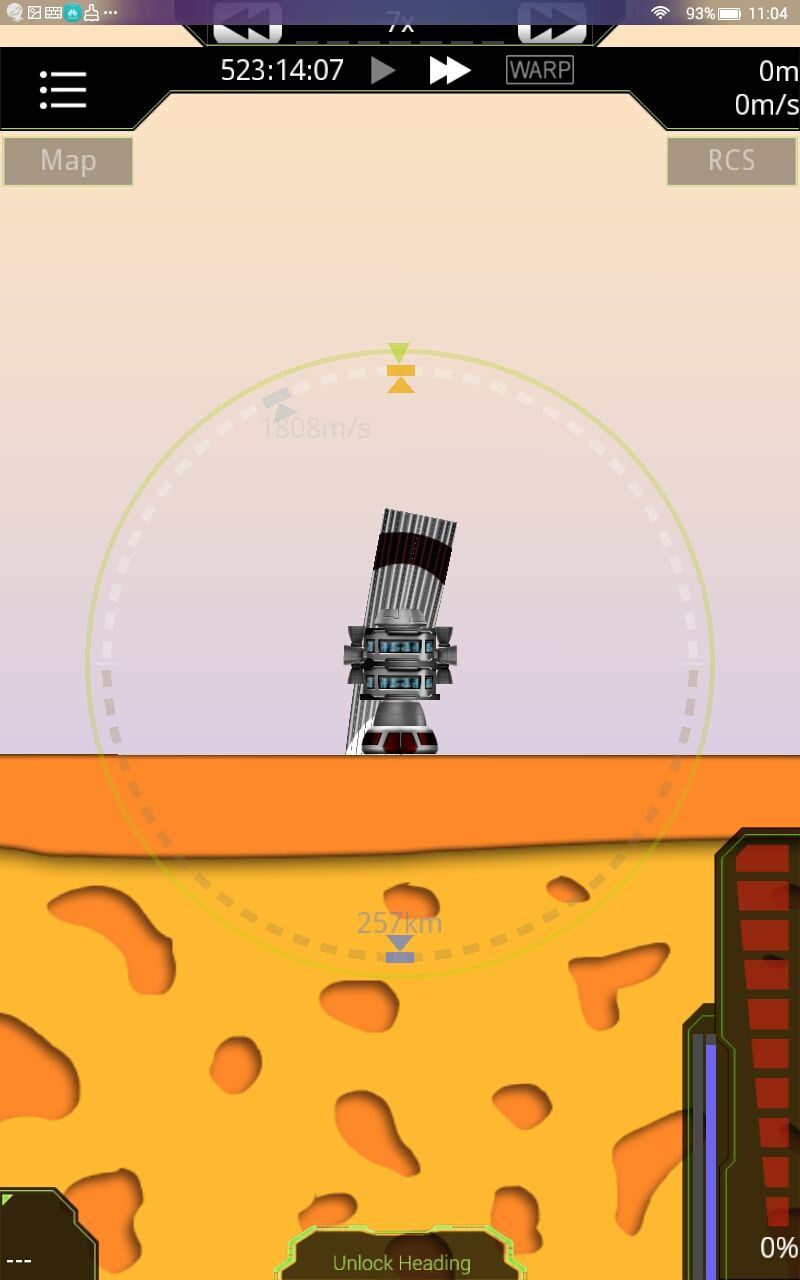Screen dimensions: 800x1280
Task: Toggle RCS thrusters
Action: point(732,161)
